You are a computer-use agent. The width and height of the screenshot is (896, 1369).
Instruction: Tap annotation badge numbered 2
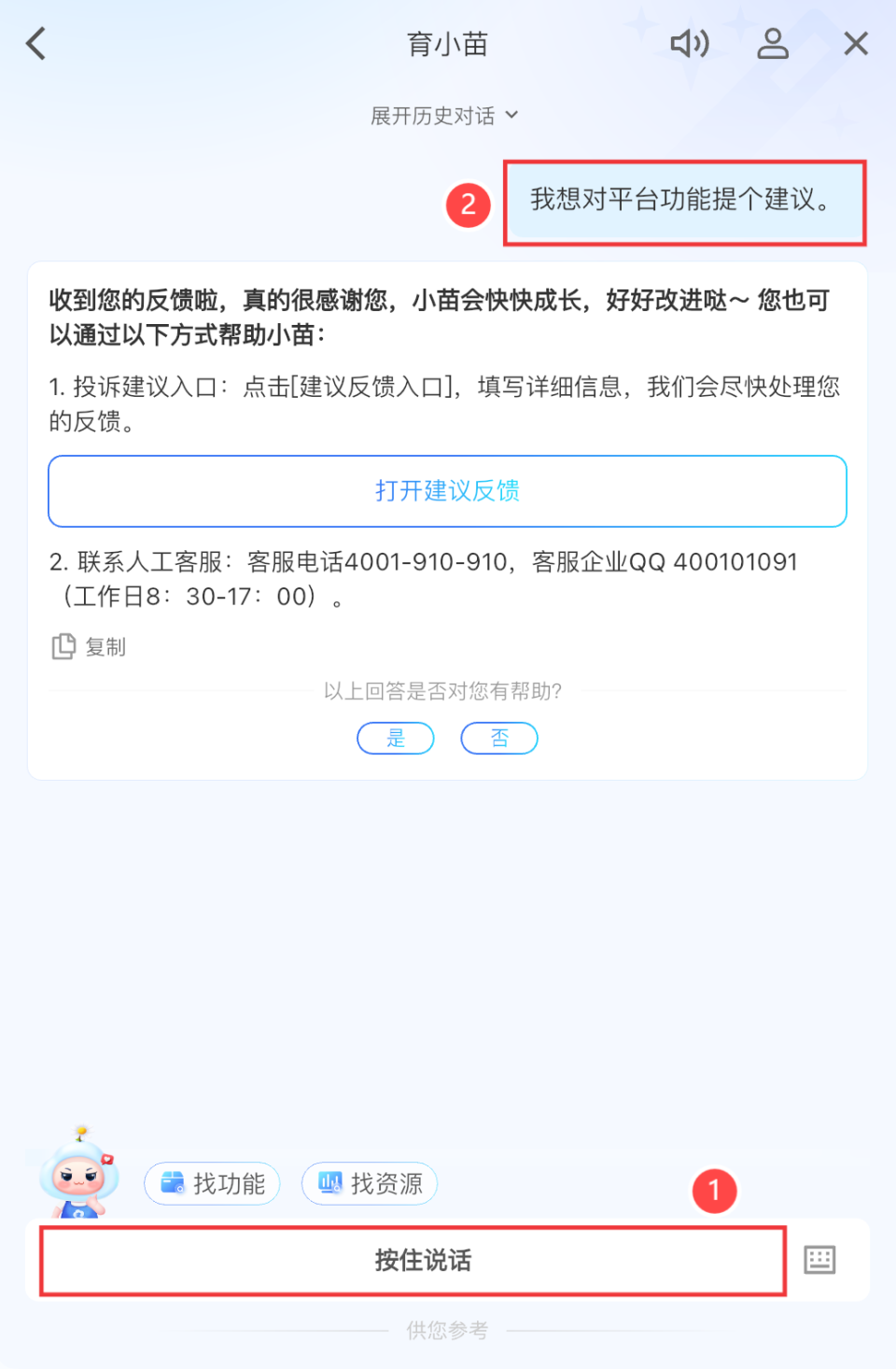(468, 205)
